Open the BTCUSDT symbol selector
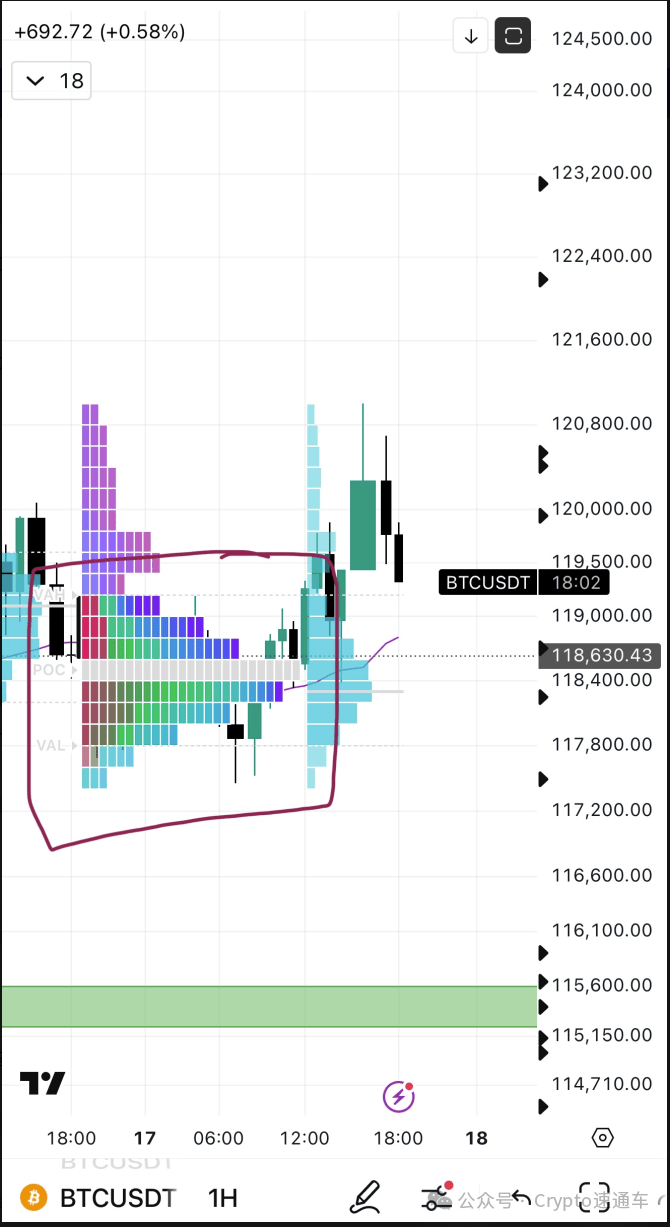 [x=117, y=1198]
